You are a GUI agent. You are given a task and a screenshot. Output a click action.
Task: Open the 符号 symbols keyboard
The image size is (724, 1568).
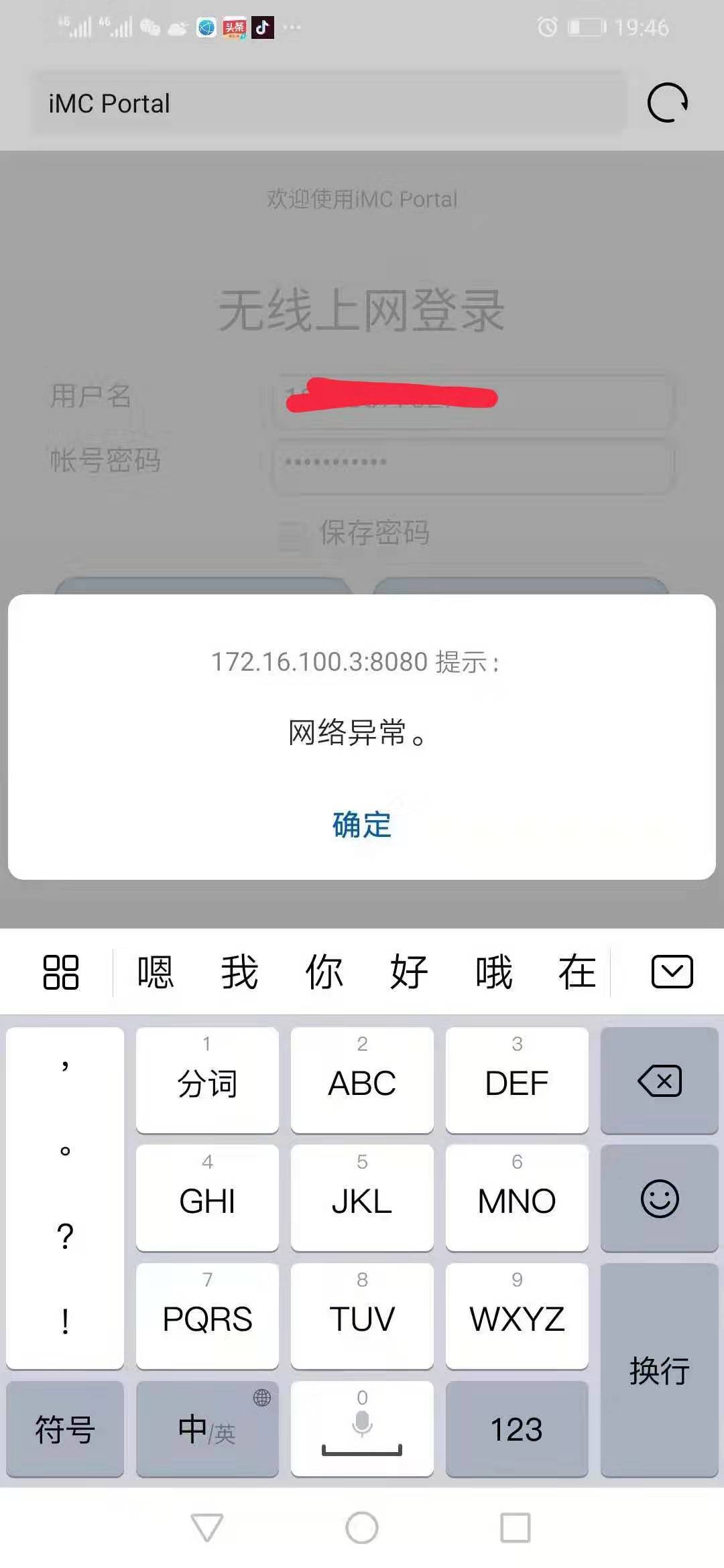(65, 1429)
